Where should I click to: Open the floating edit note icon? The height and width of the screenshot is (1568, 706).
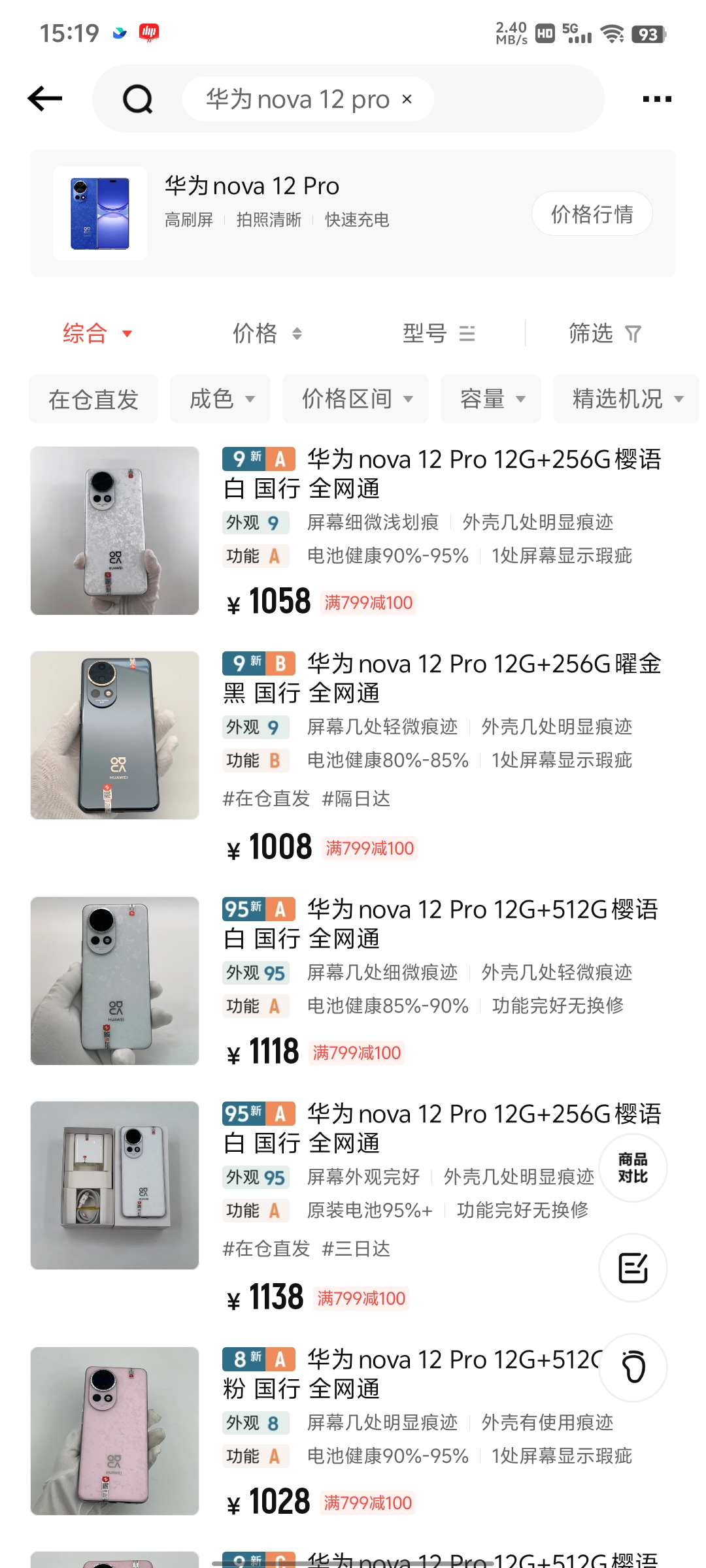pos(633,1268)
